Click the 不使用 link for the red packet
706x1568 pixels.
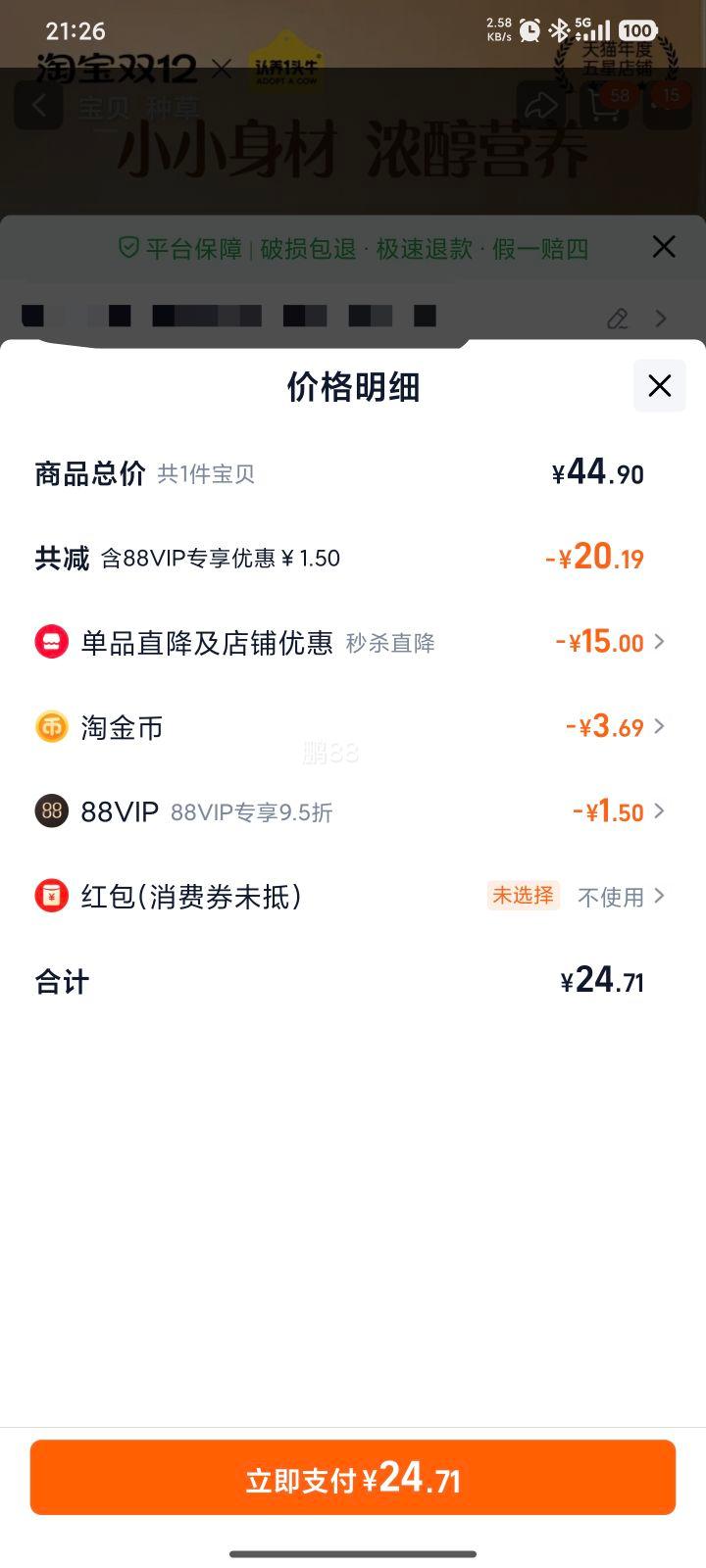tap(612, 897)
